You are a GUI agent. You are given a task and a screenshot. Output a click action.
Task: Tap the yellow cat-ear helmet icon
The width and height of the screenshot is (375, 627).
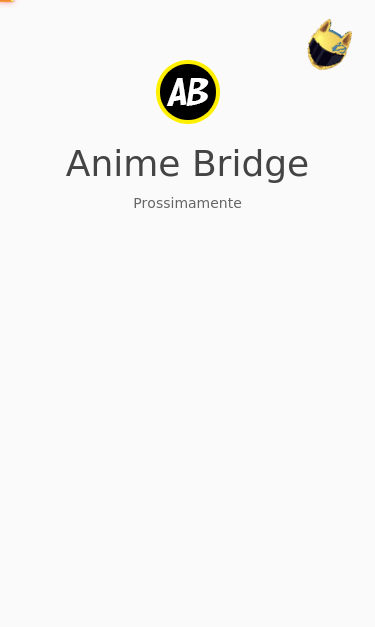(330, 44)
